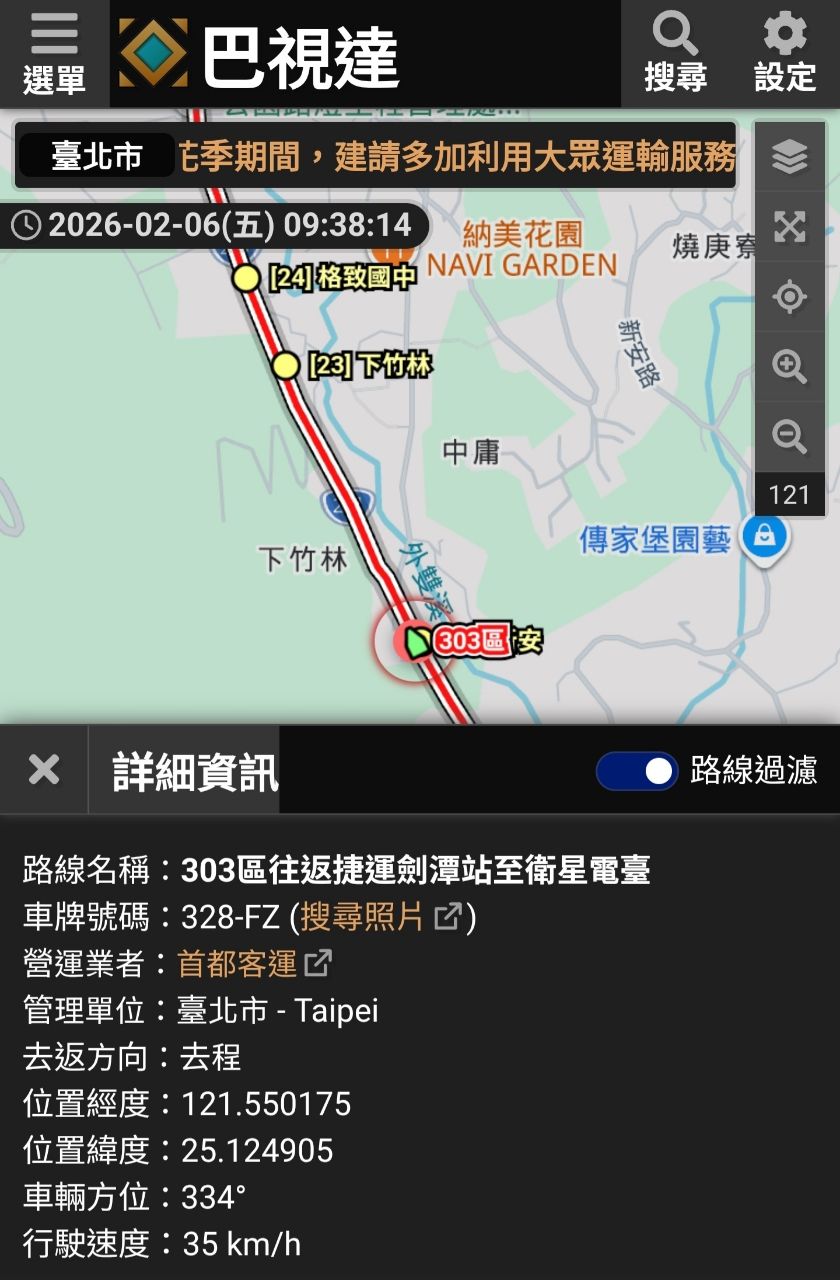Image resolution: width=840 pixels, height=1280 pixels.
Task: Toggle the 路線過濾 switch
Action: 637,771
